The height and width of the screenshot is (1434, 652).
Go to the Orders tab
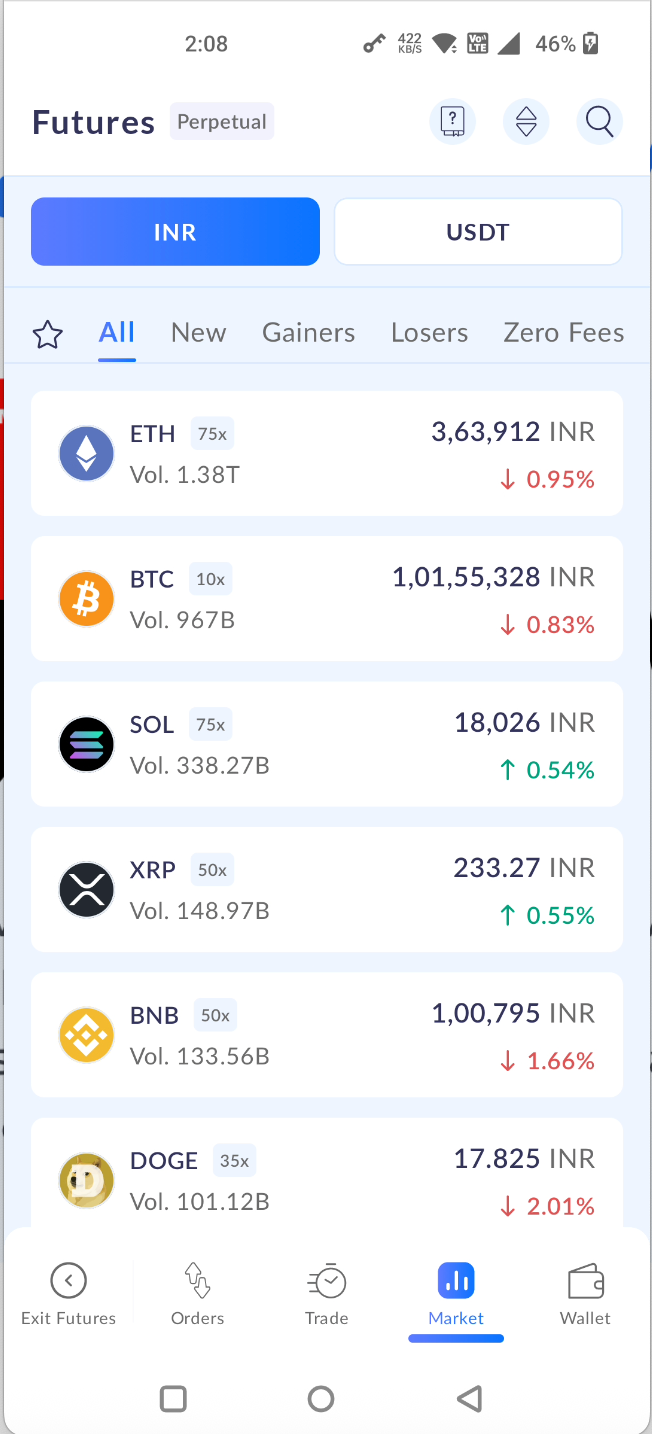(x=197, y=1294)
